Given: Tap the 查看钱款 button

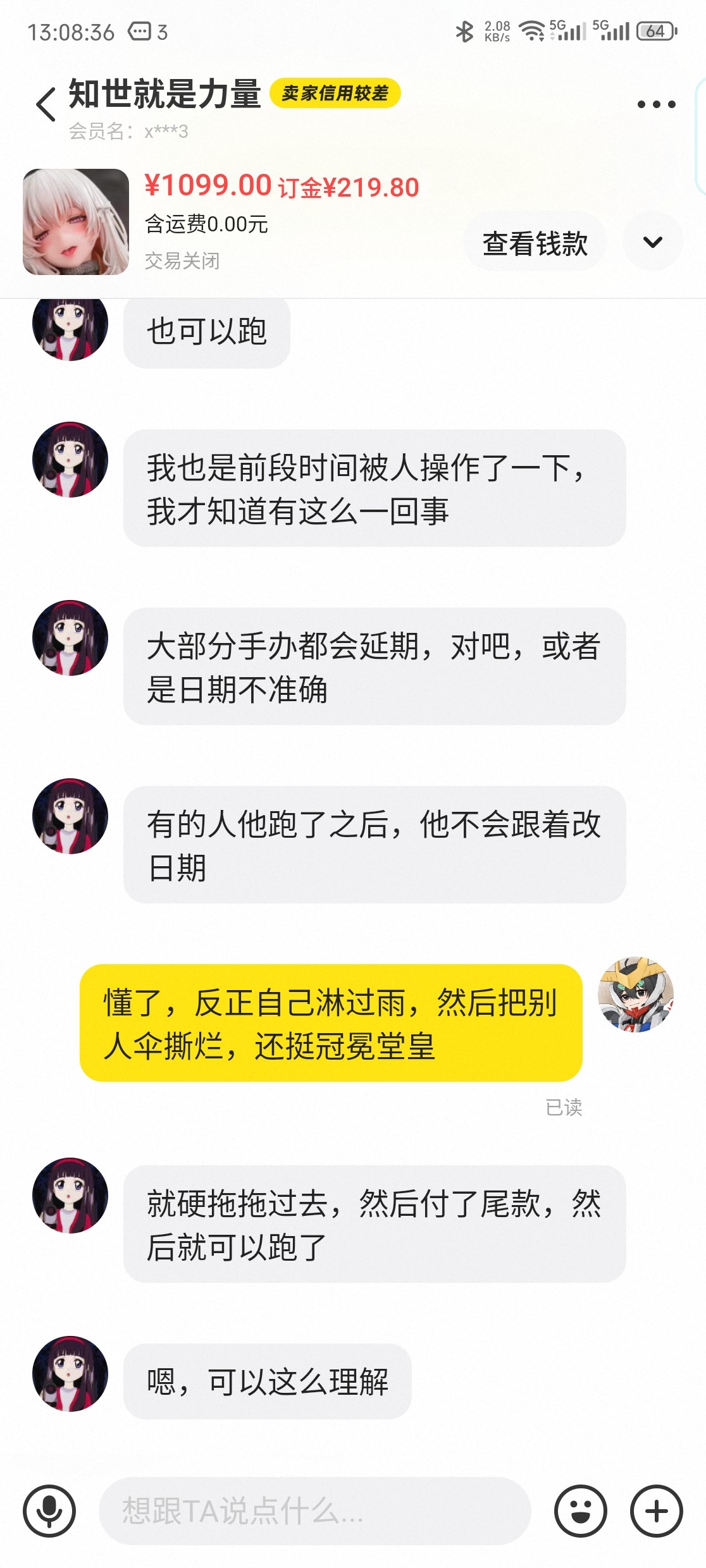Looking at the screenshot, I should pyautogui.click(x=535, y=243).
